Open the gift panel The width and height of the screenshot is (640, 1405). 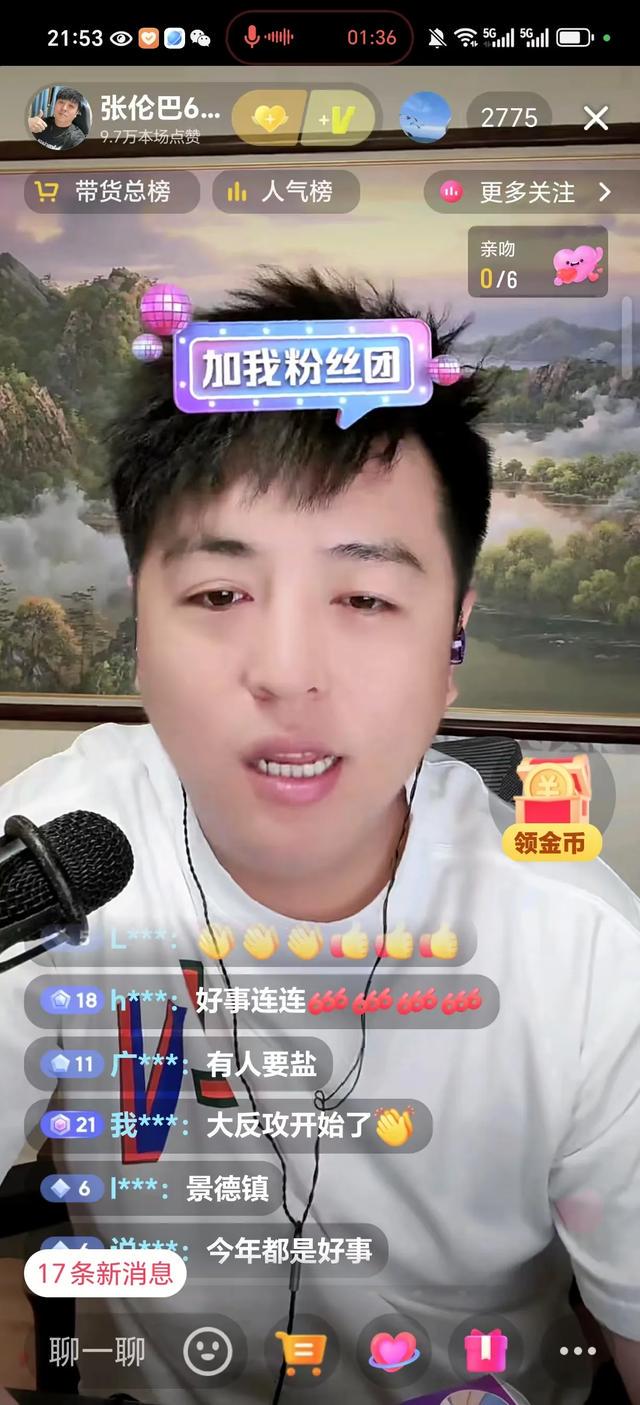click(486, 1352)
